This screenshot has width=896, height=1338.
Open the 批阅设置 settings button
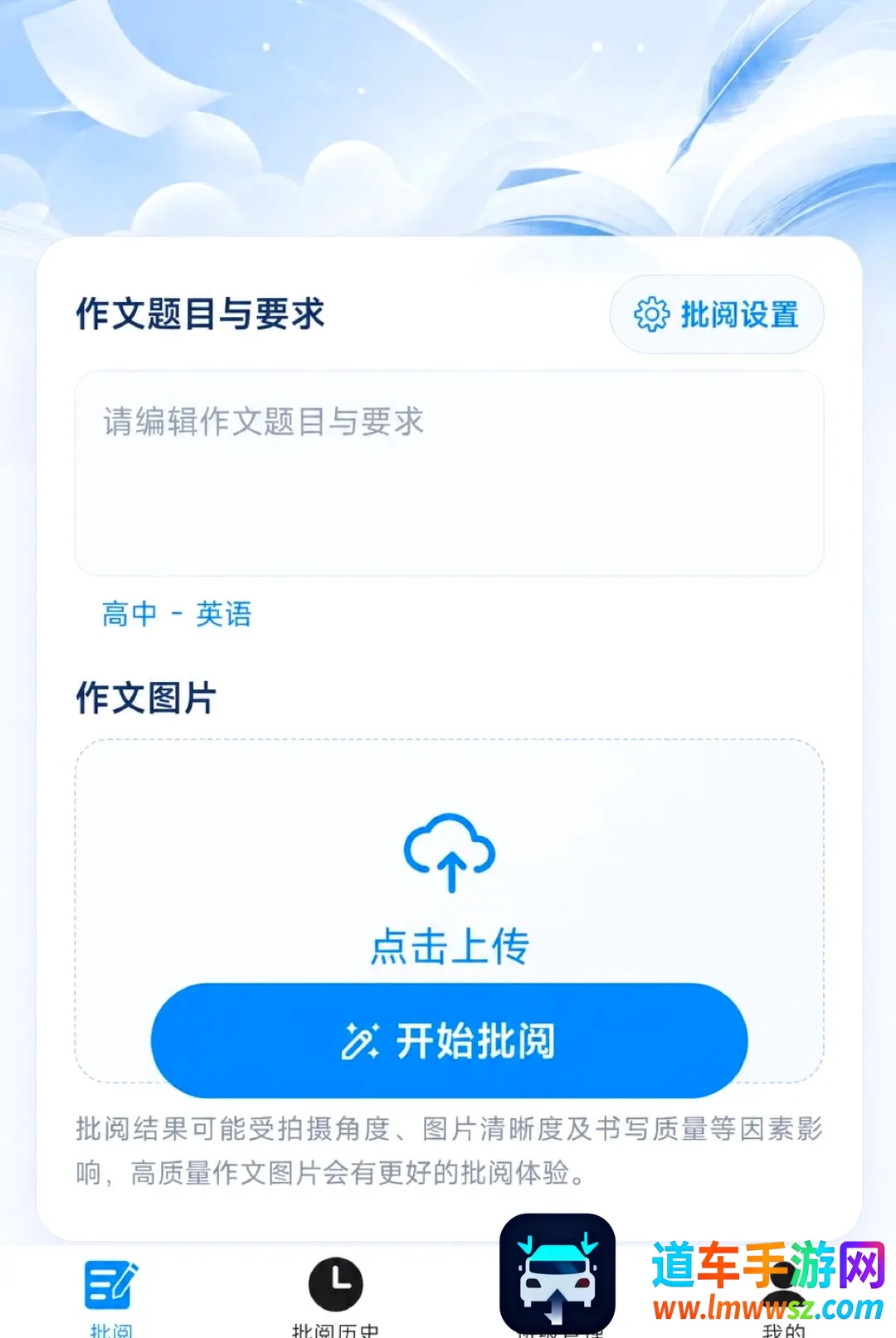tap(717, 314)
